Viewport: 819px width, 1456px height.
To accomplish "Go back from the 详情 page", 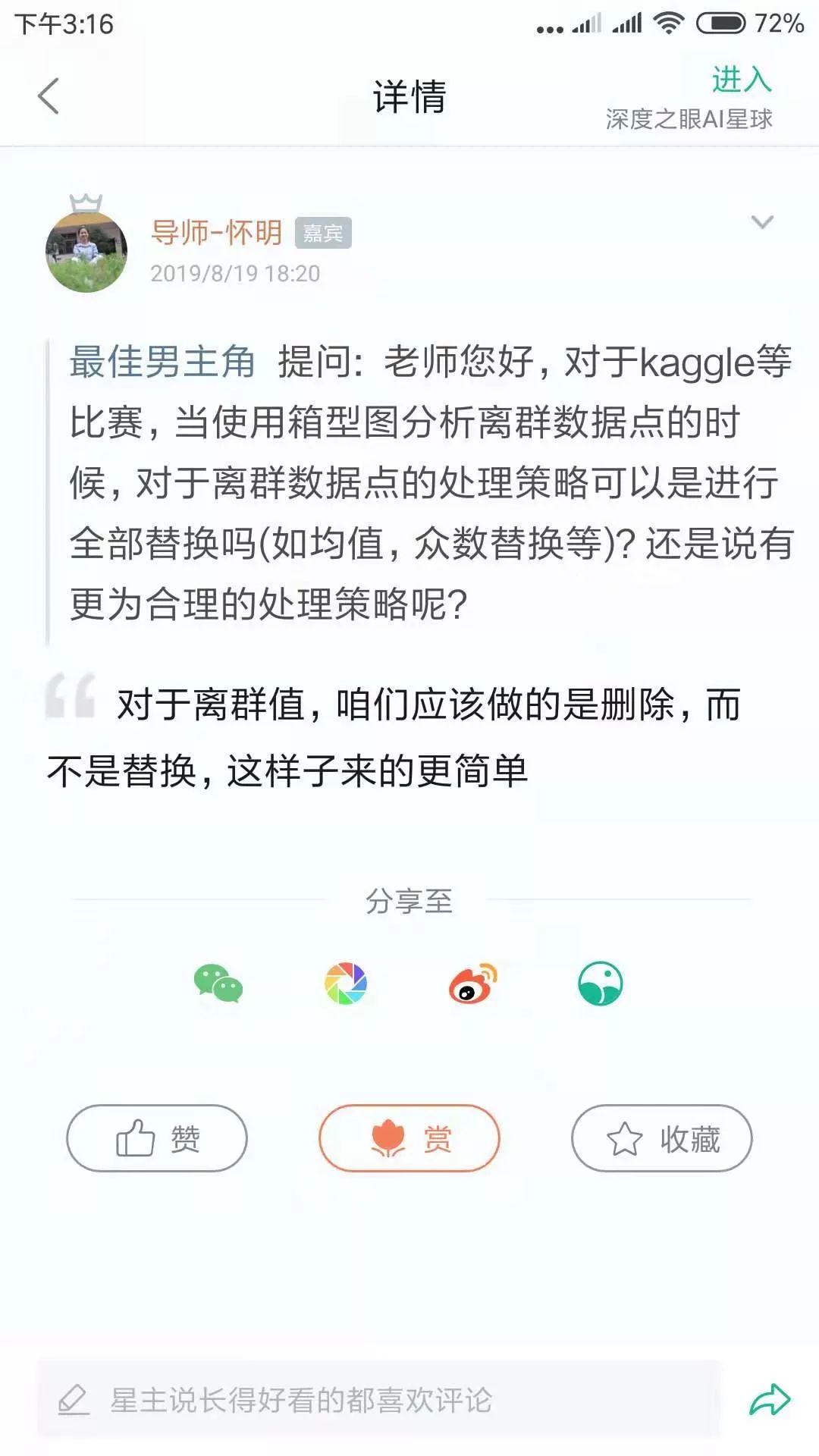I will pyautogui.click(x=49, y=96).
